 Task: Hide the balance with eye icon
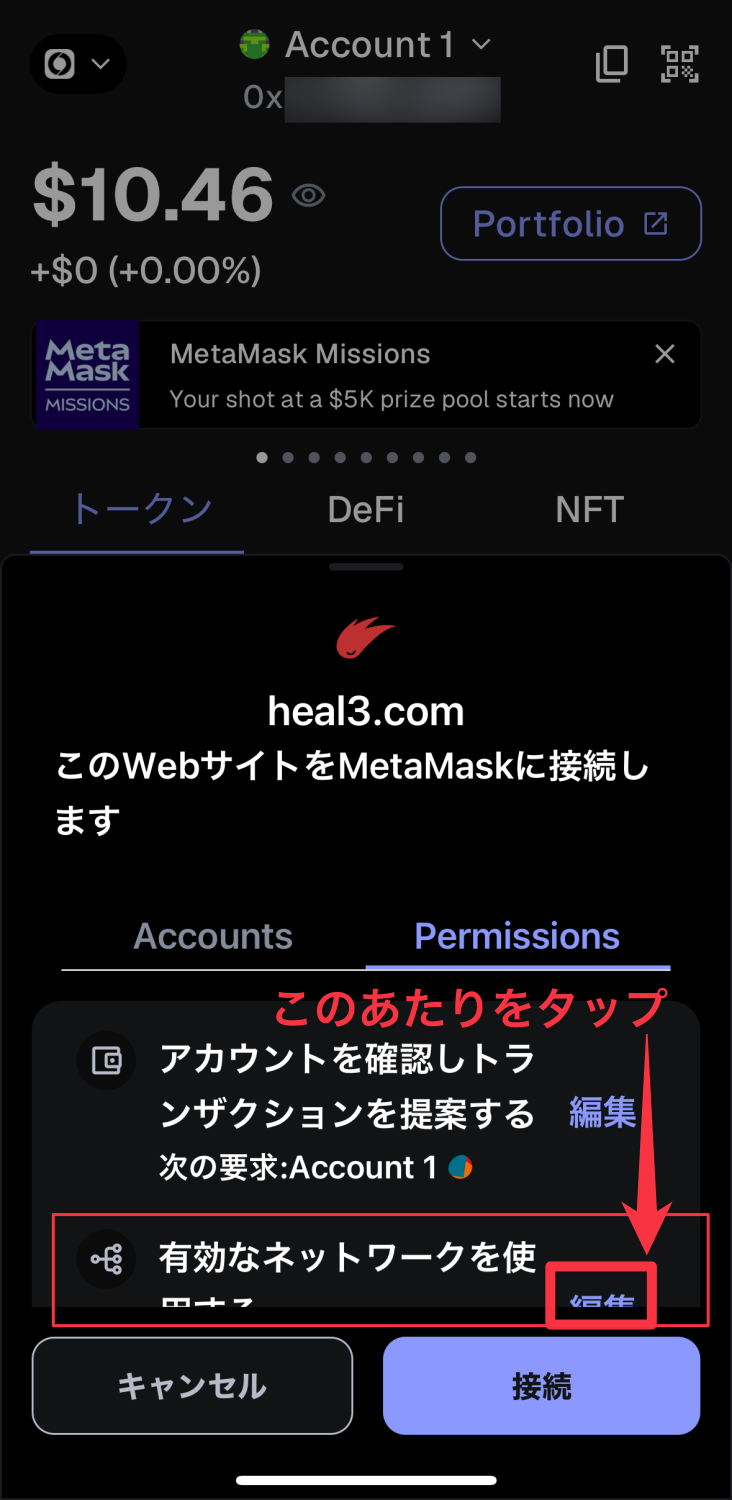click(308, 195)
